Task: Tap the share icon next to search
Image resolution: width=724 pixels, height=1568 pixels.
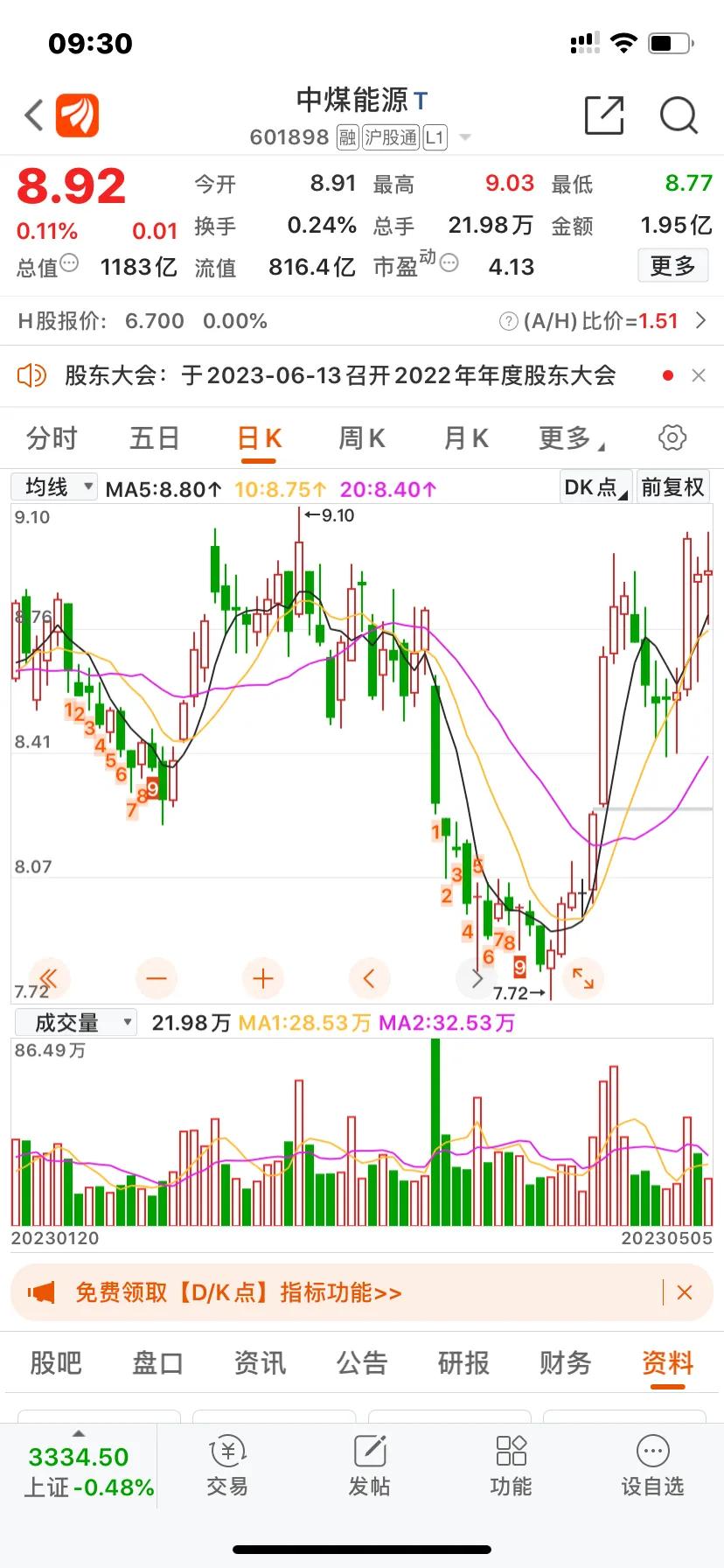Action: 603,115
